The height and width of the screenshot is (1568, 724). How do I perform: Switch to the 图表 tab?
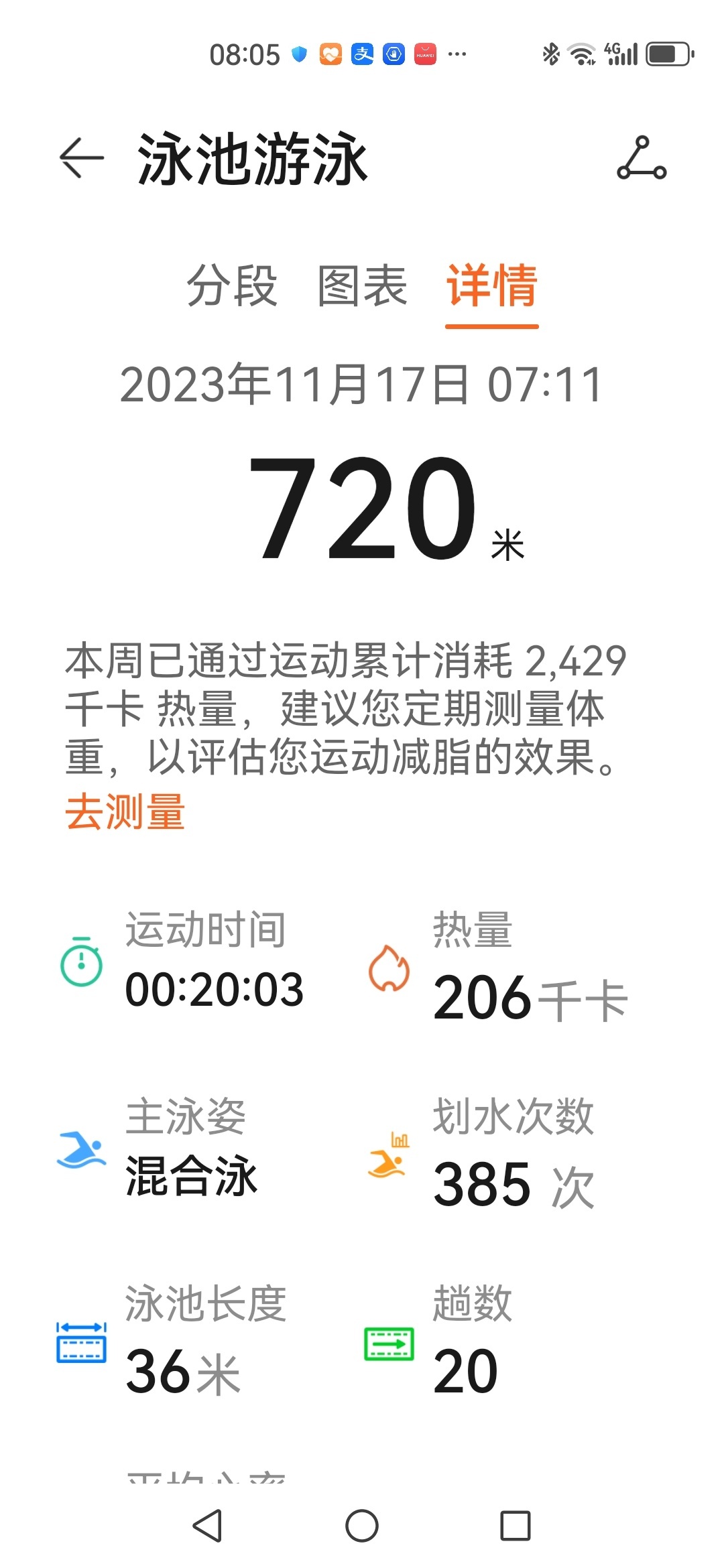[x=362, y=286]
